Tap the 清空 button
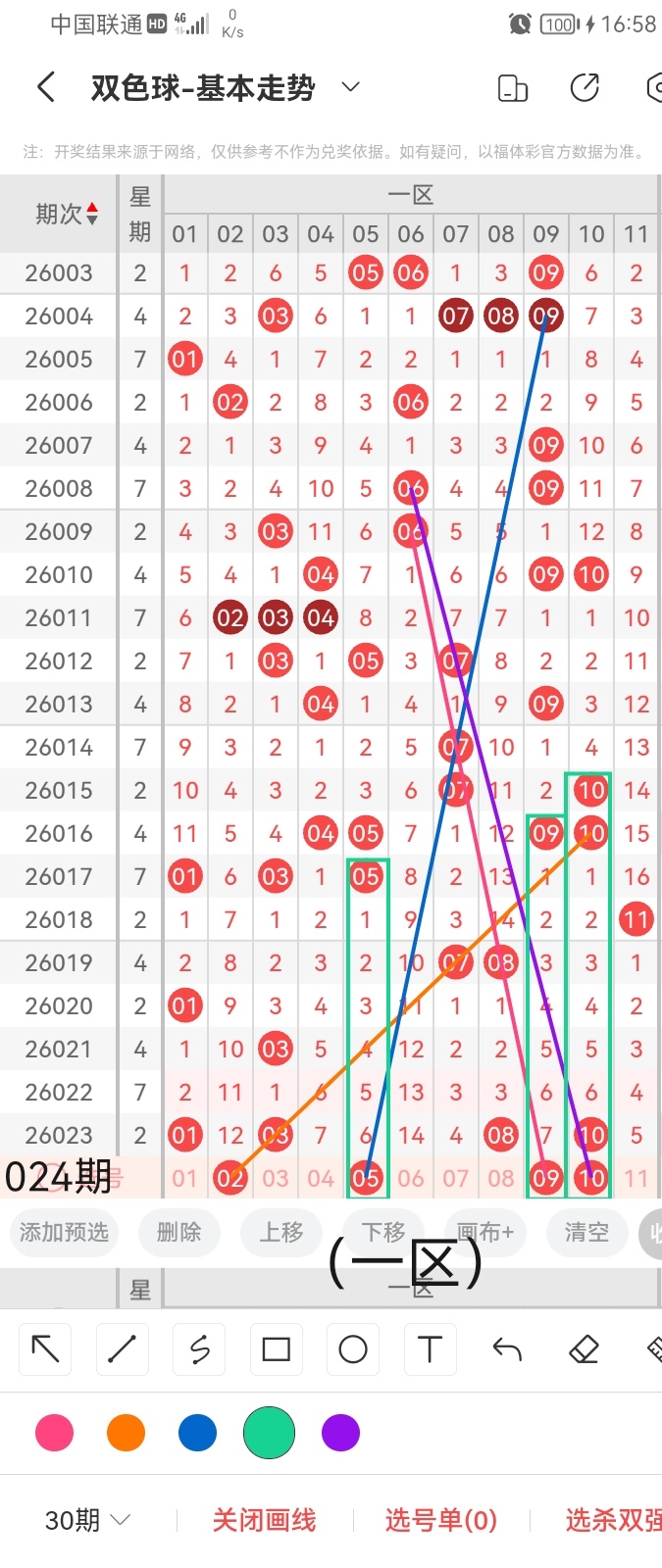Screen dimensions: 662x1568 coord(586,1232)
